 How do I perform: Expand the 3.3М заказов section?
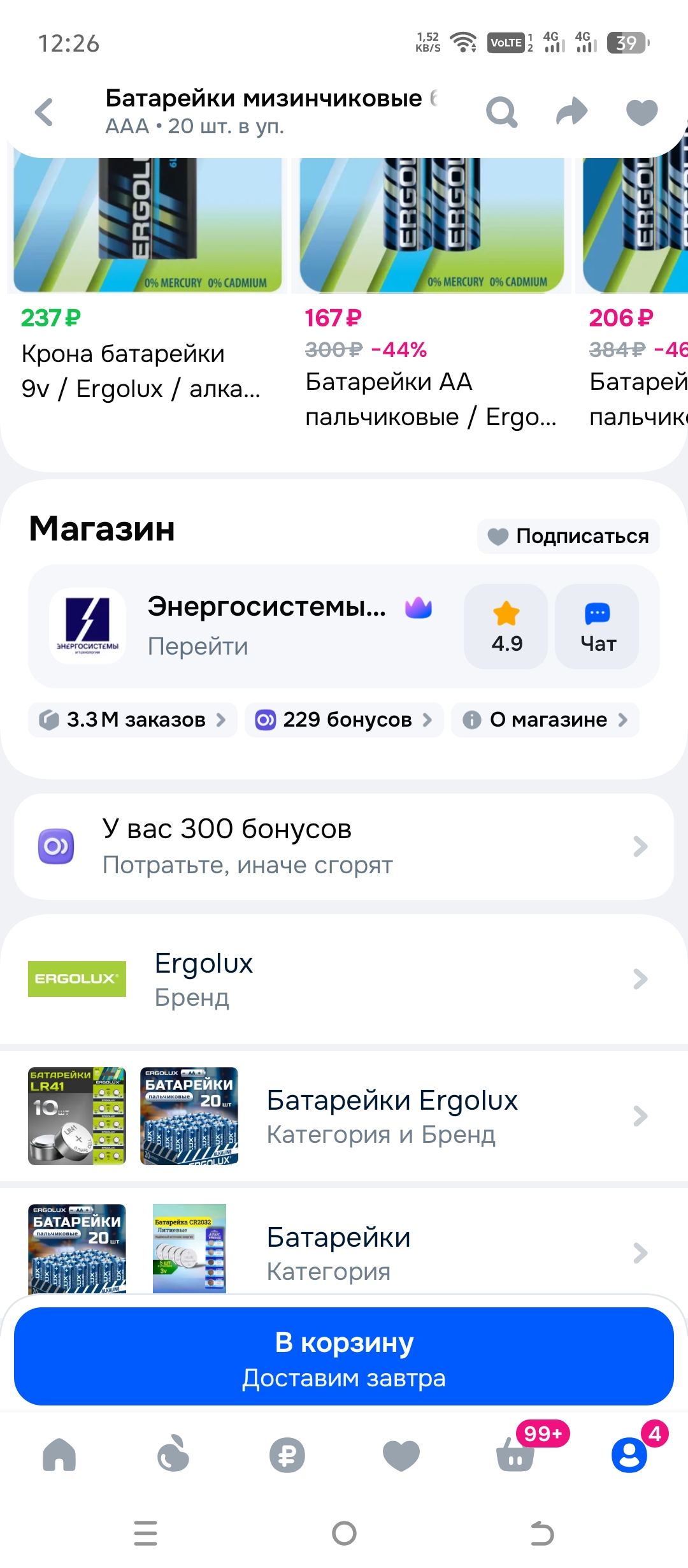click(132, 720)
